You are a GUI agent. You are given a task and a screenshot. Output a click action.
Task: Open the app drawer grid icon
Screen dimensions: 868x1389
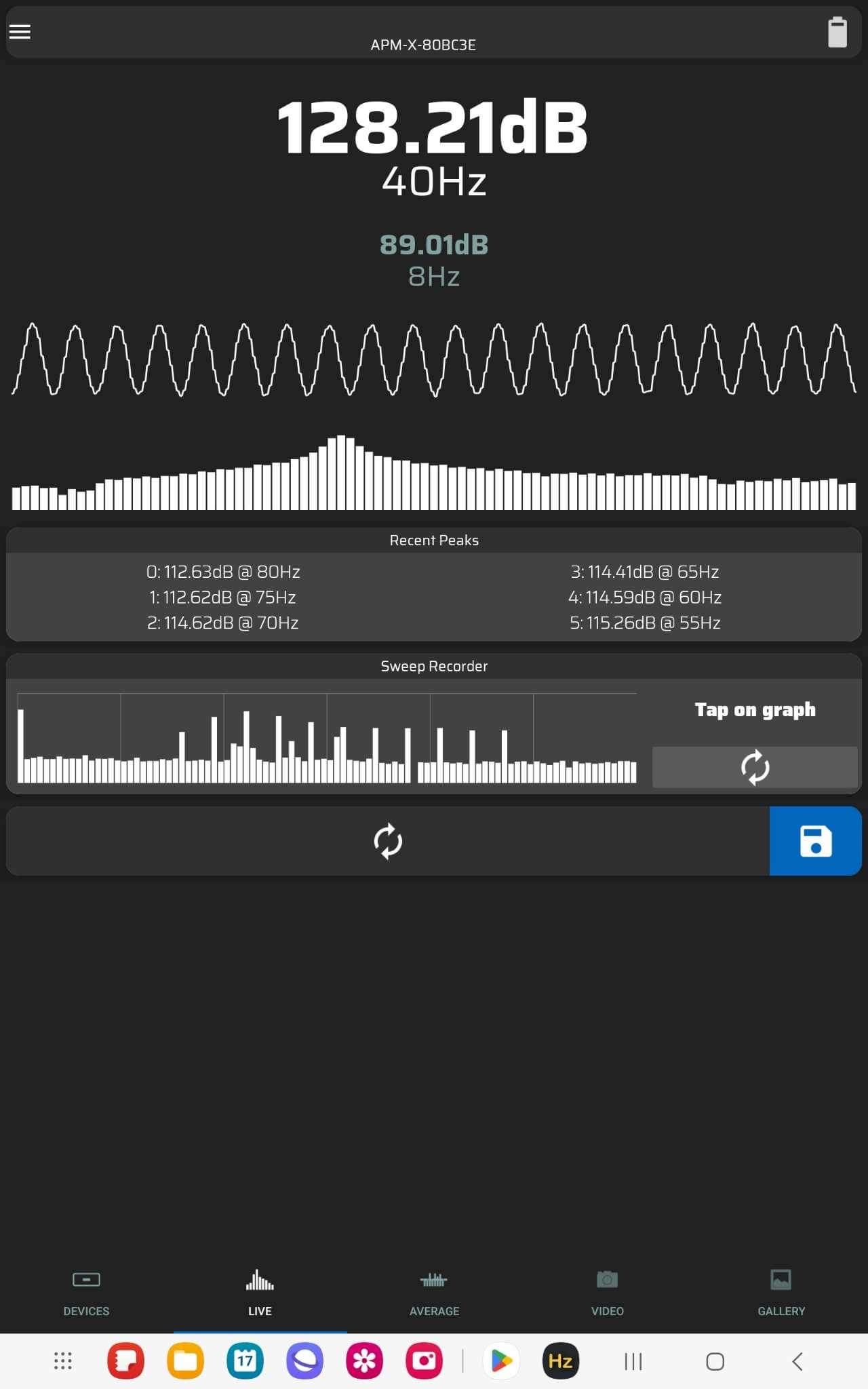click(x=63, y=1361)
